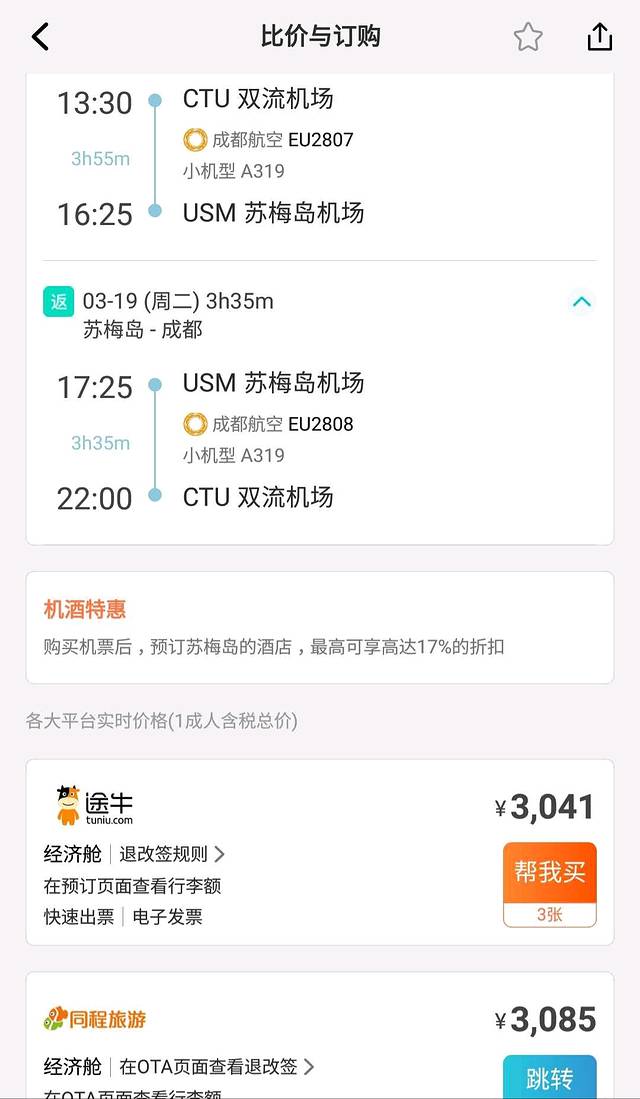Collapse the return flight details chevron
This screenshot has height=1099, width=640.
tap(581, 301)
